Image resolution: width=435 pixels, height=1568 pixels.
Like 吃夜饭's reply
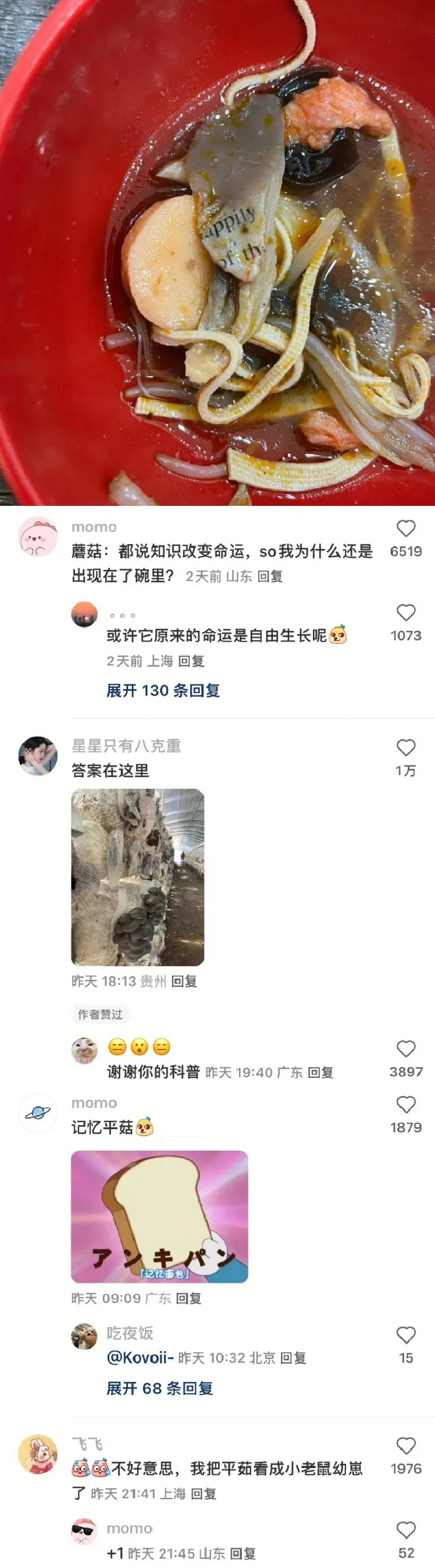point(406,1336)
